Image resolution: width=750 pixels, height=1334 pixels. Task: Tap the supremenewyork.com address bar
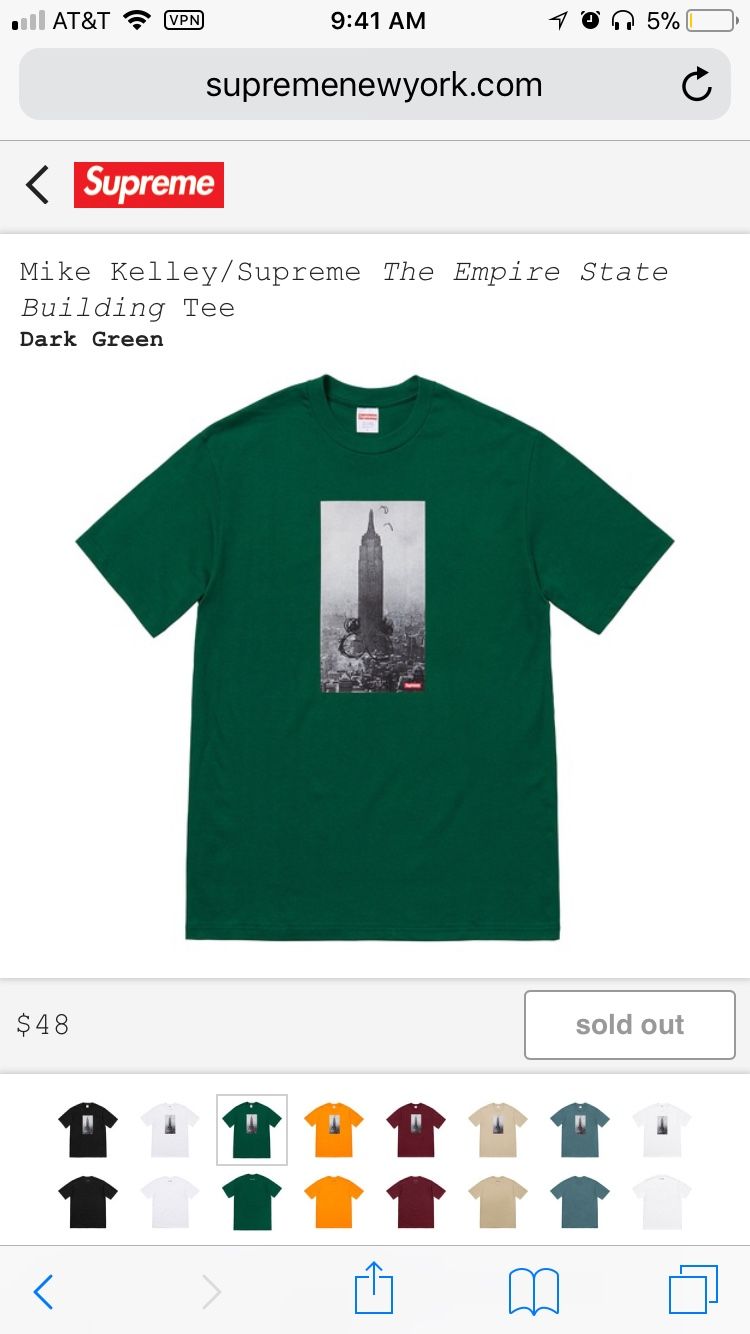point(374,85)
